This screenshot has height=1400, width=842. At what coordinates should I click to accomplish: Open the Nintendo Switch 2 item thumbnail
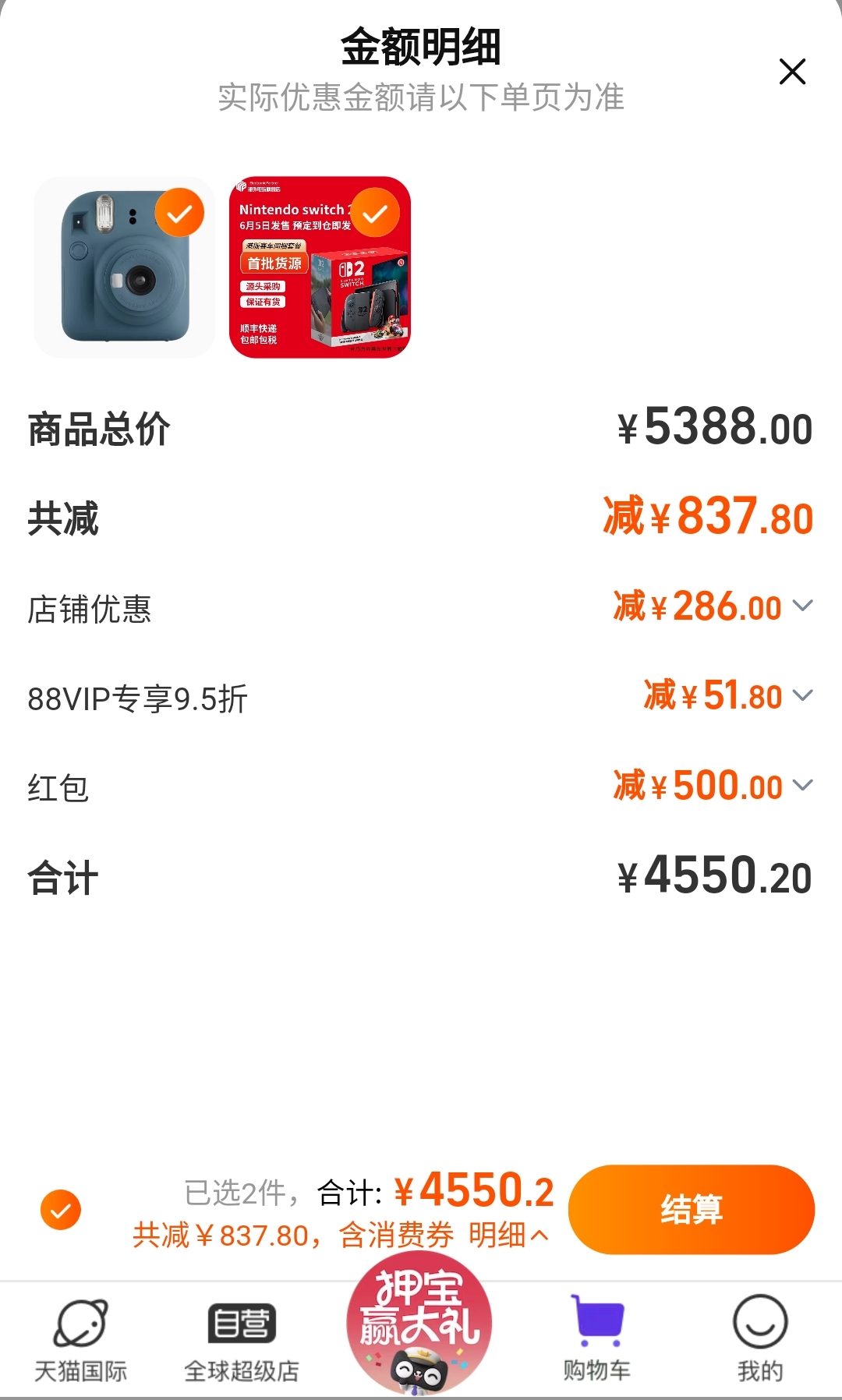[x=320, y=267]
